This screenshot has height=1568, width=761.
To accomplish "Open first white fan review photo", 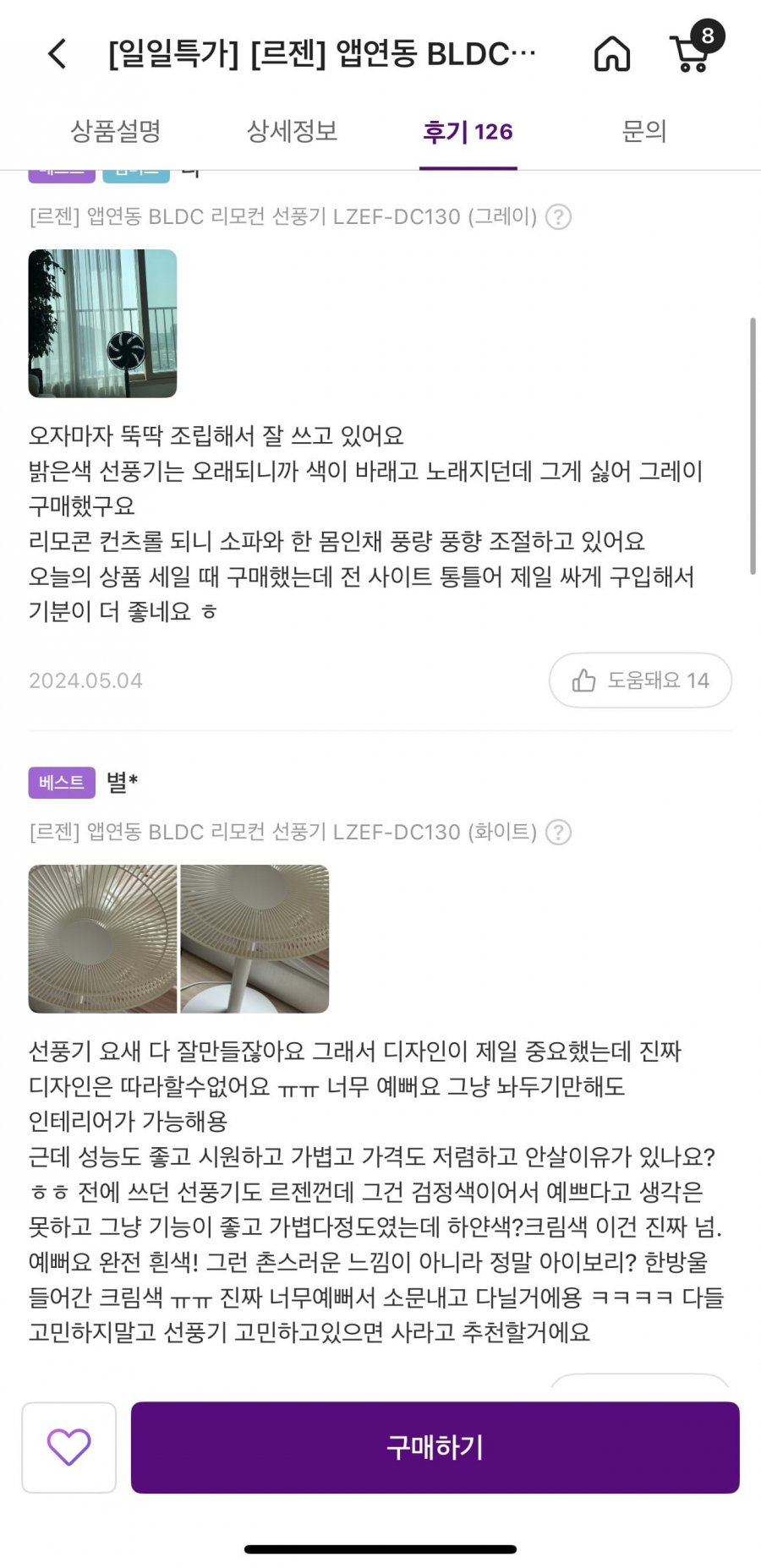I will [x=102, y=939].
